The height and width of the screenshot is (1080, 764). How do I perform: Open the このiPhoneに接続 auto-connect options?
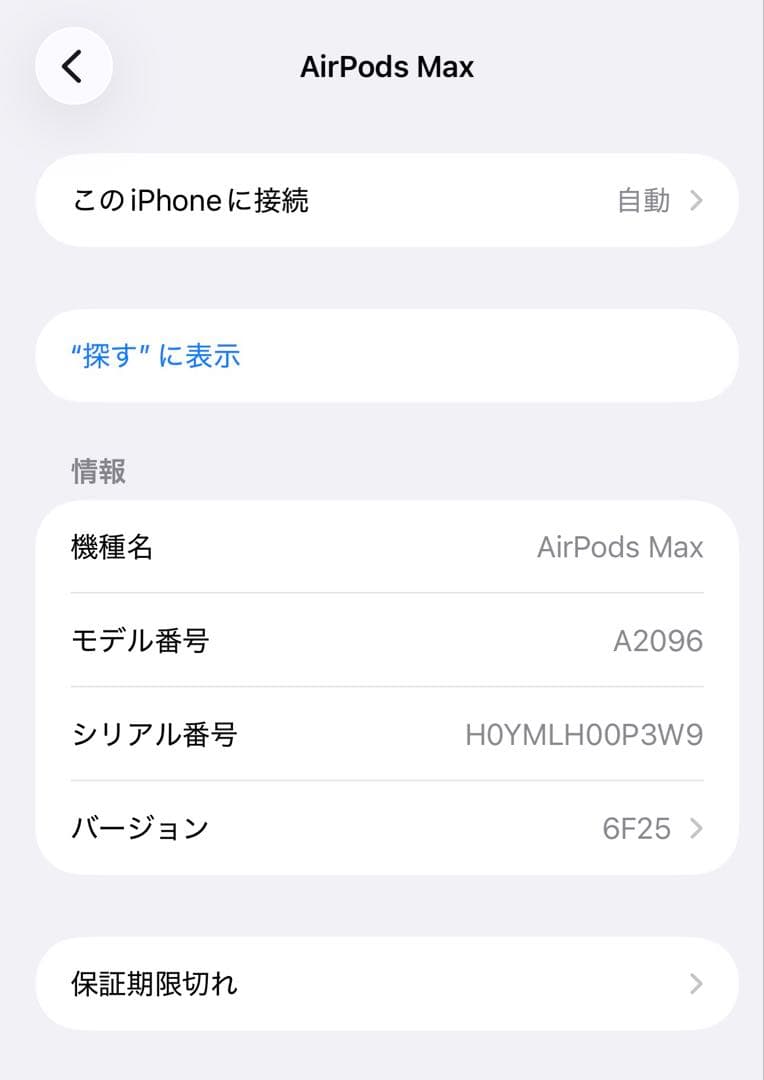[x=382, y=200]
